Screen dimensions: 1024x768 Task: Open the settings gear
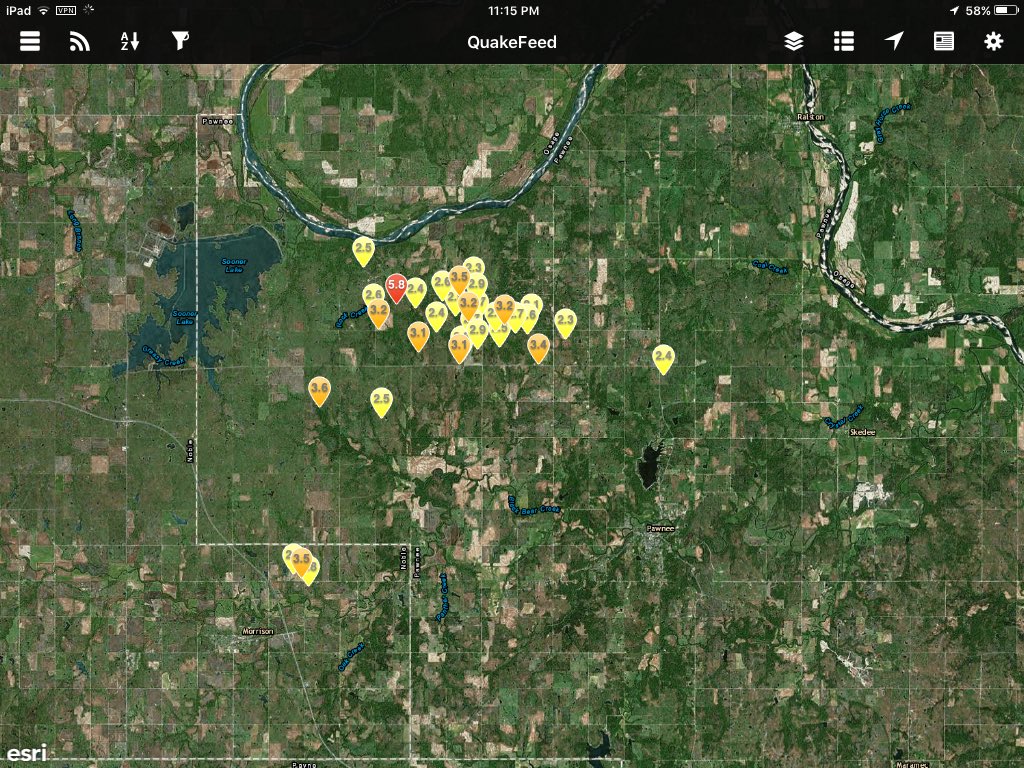click(993, 41)
